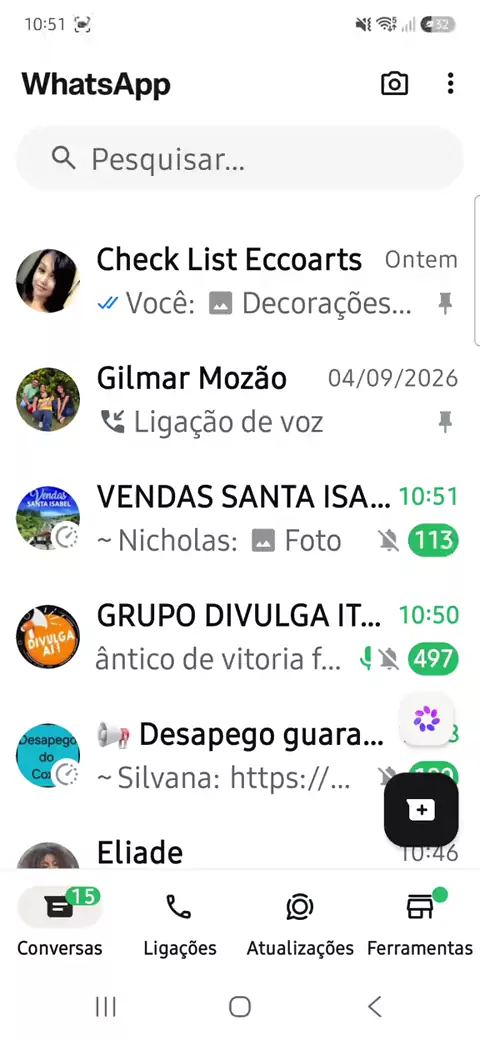The image size is (480, 1040).
Task: Open the recent apps system button
Action: coord(105,1006)
